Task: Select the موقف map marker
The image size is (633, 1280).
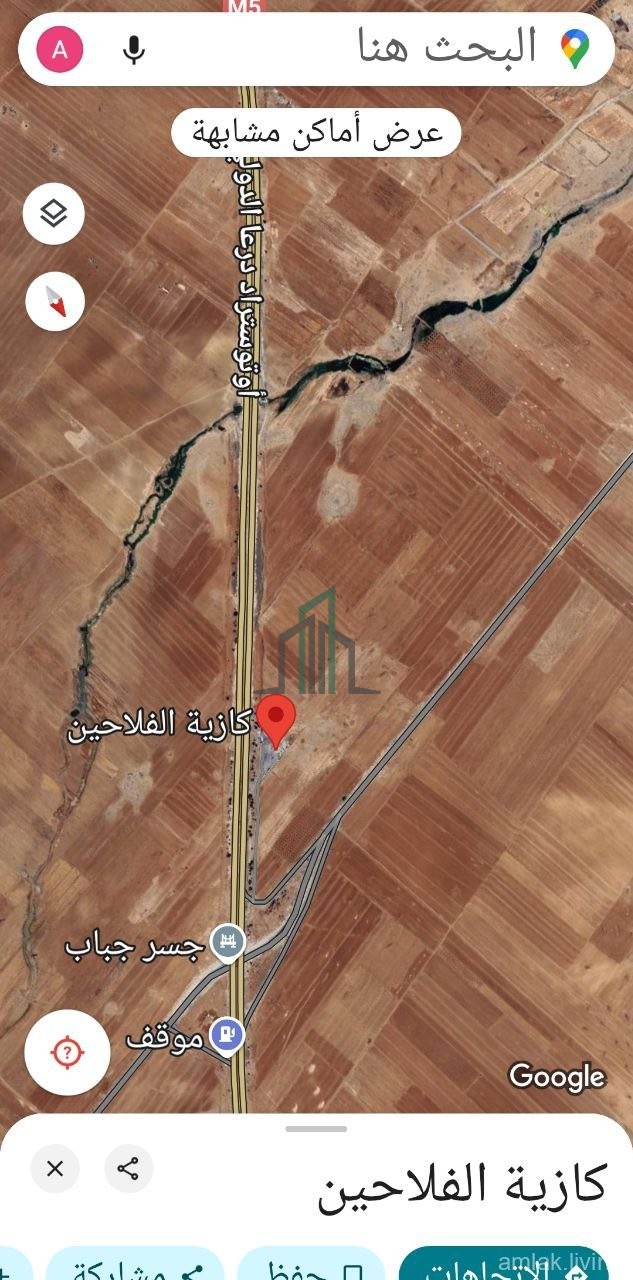Action: click(228, 1035)
